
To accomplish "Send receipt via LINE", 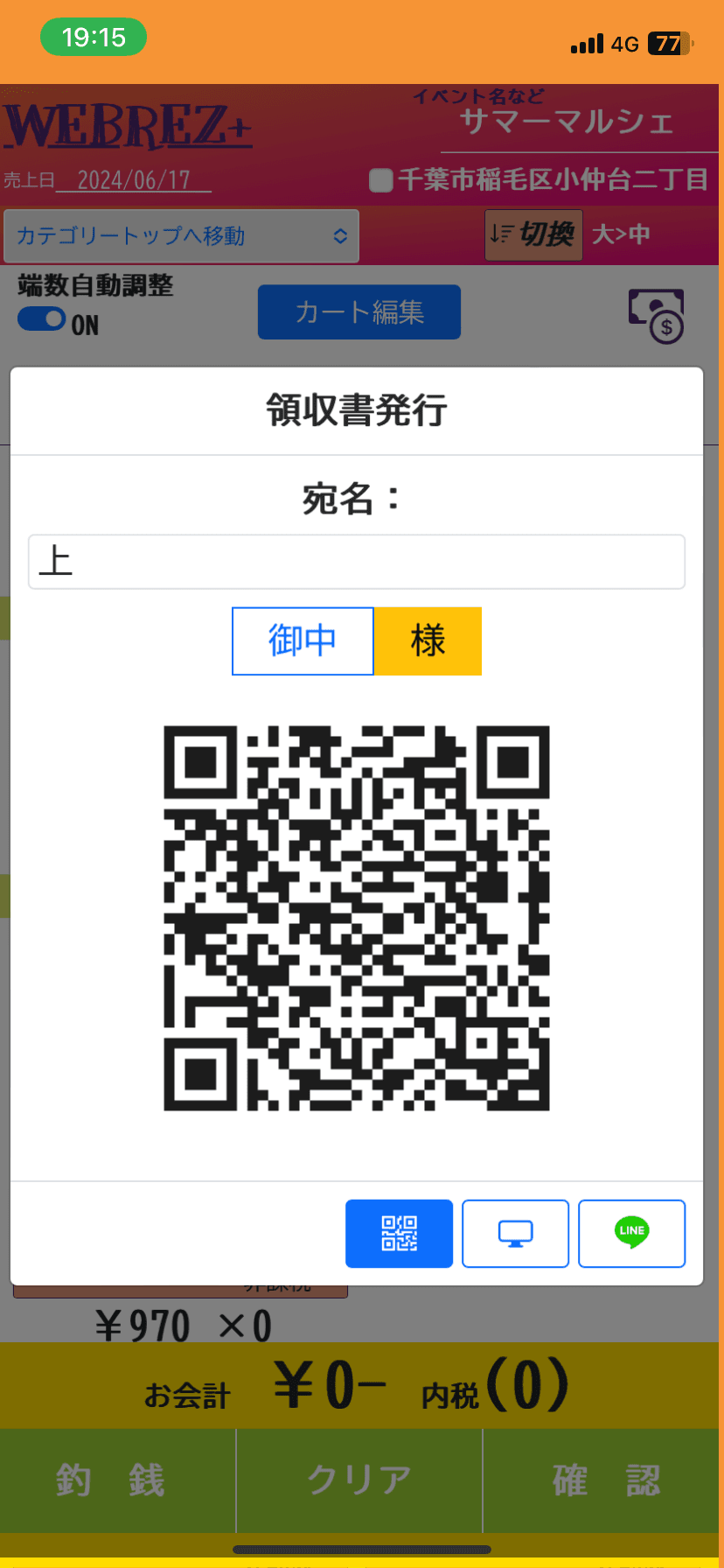I will pyautogui.click(x=631, y=1233).
